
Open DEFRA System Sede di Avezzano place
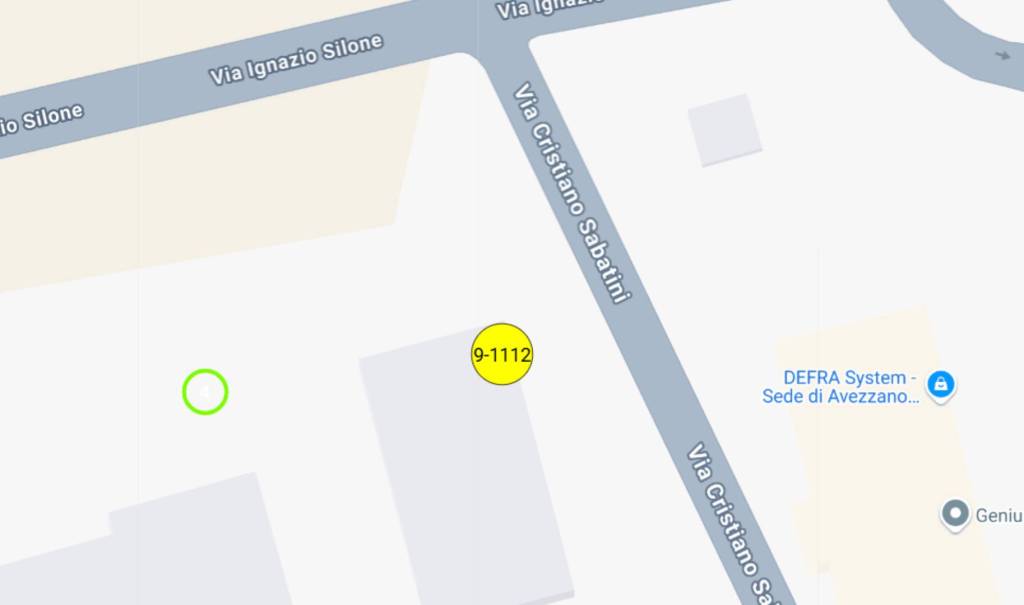pyautogui.click(x=939, y=384)
